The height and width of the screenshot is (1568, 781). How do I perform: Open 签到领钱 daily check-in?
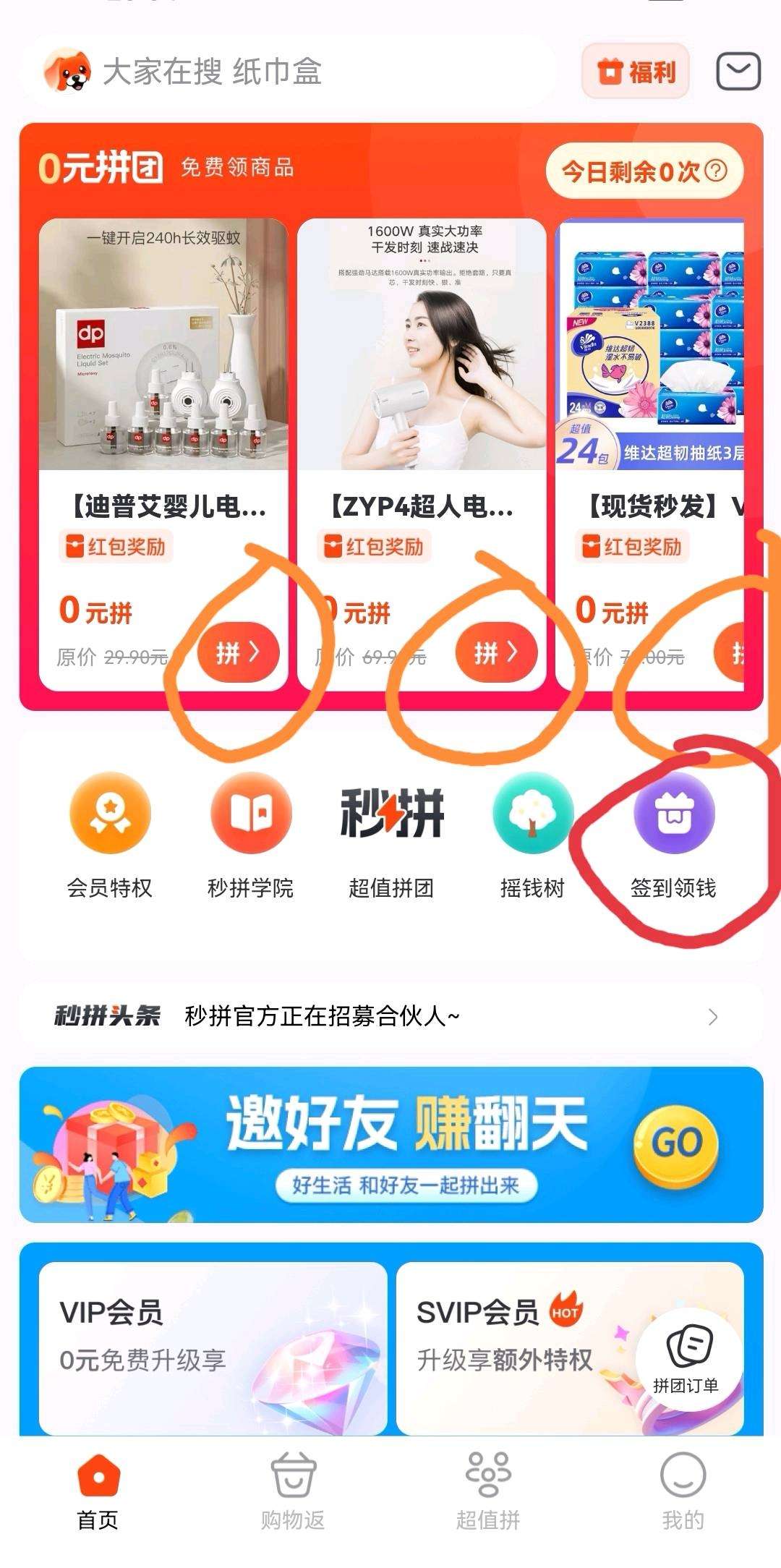[x=673, y=837]
